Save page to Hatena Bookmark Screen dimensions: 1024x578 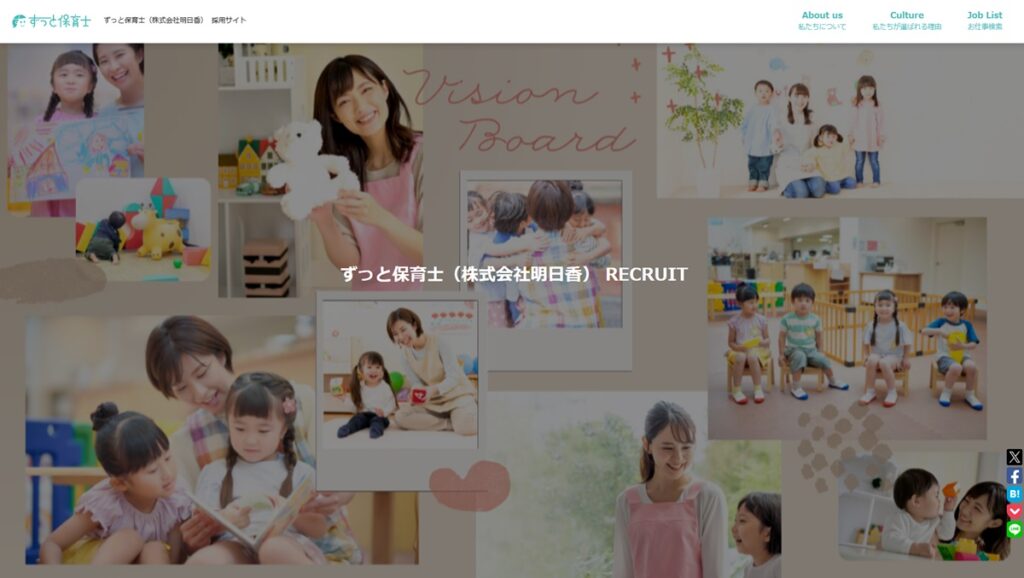1014,494
